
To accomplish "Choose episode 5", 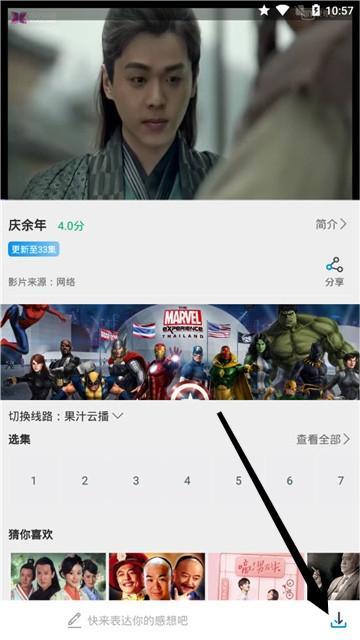I will [x=238, y=480].
